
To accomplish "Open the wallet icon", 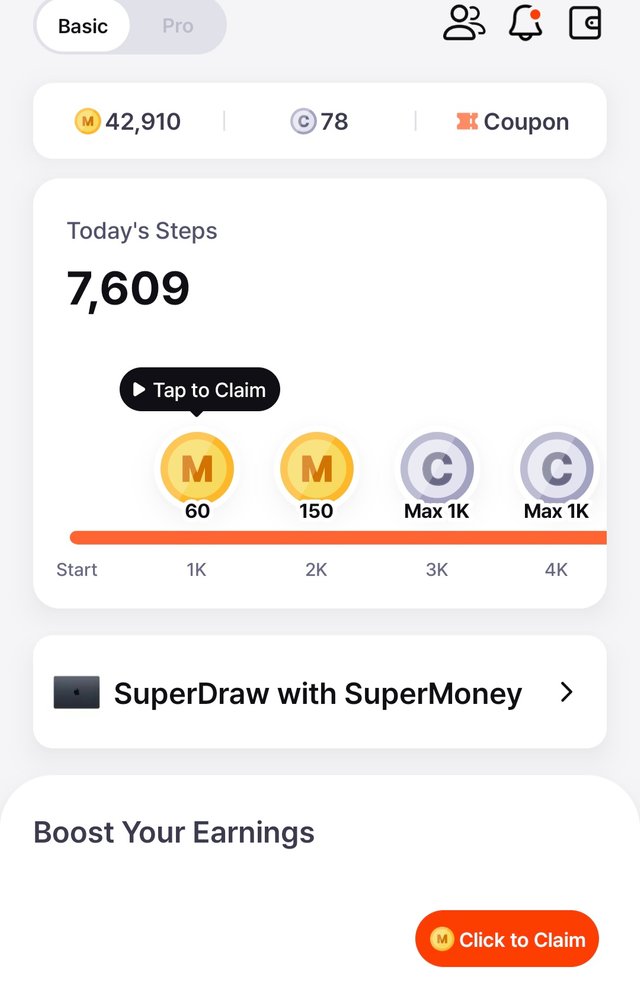I will click(585, 22).
